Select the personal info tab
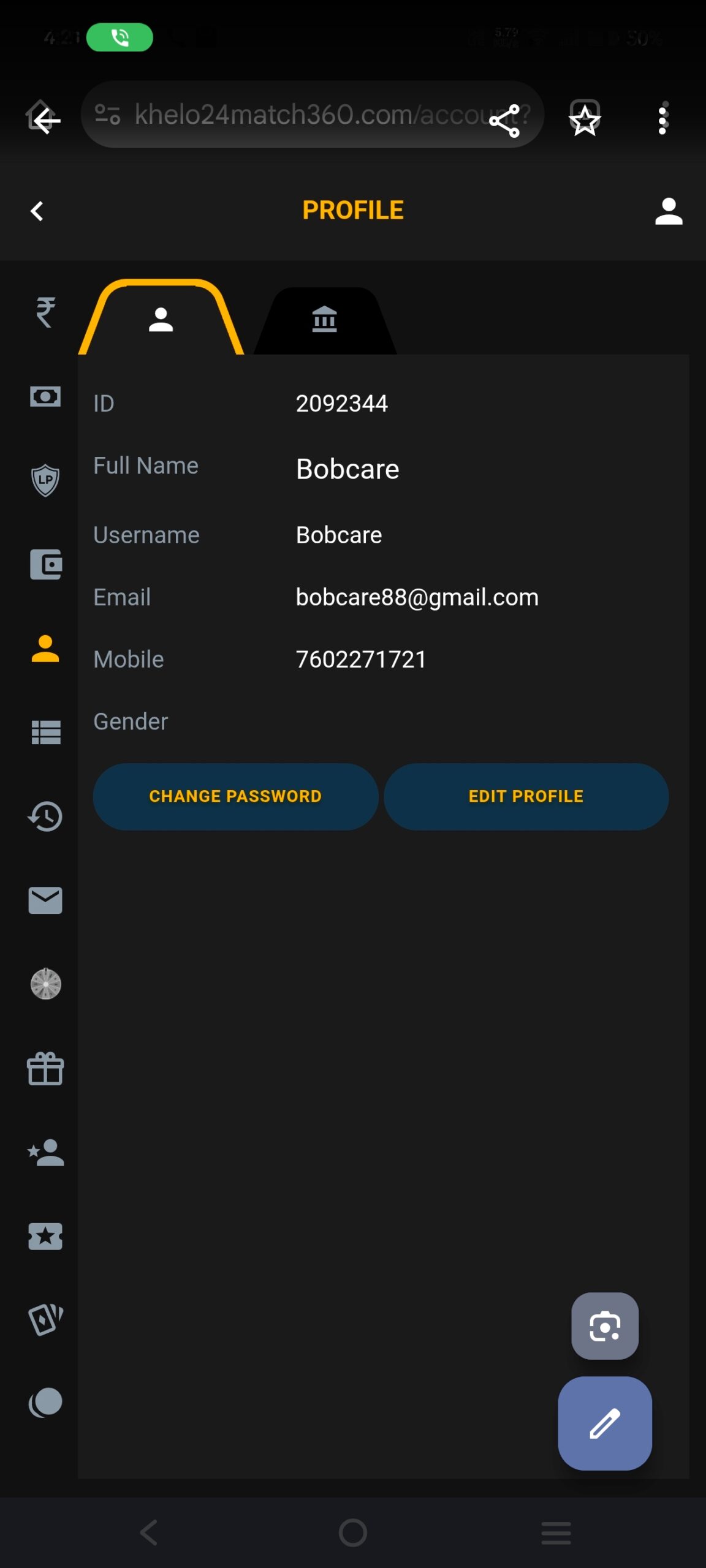Image resolution: width=706 pixels, height=1568 pixels. 161,319
